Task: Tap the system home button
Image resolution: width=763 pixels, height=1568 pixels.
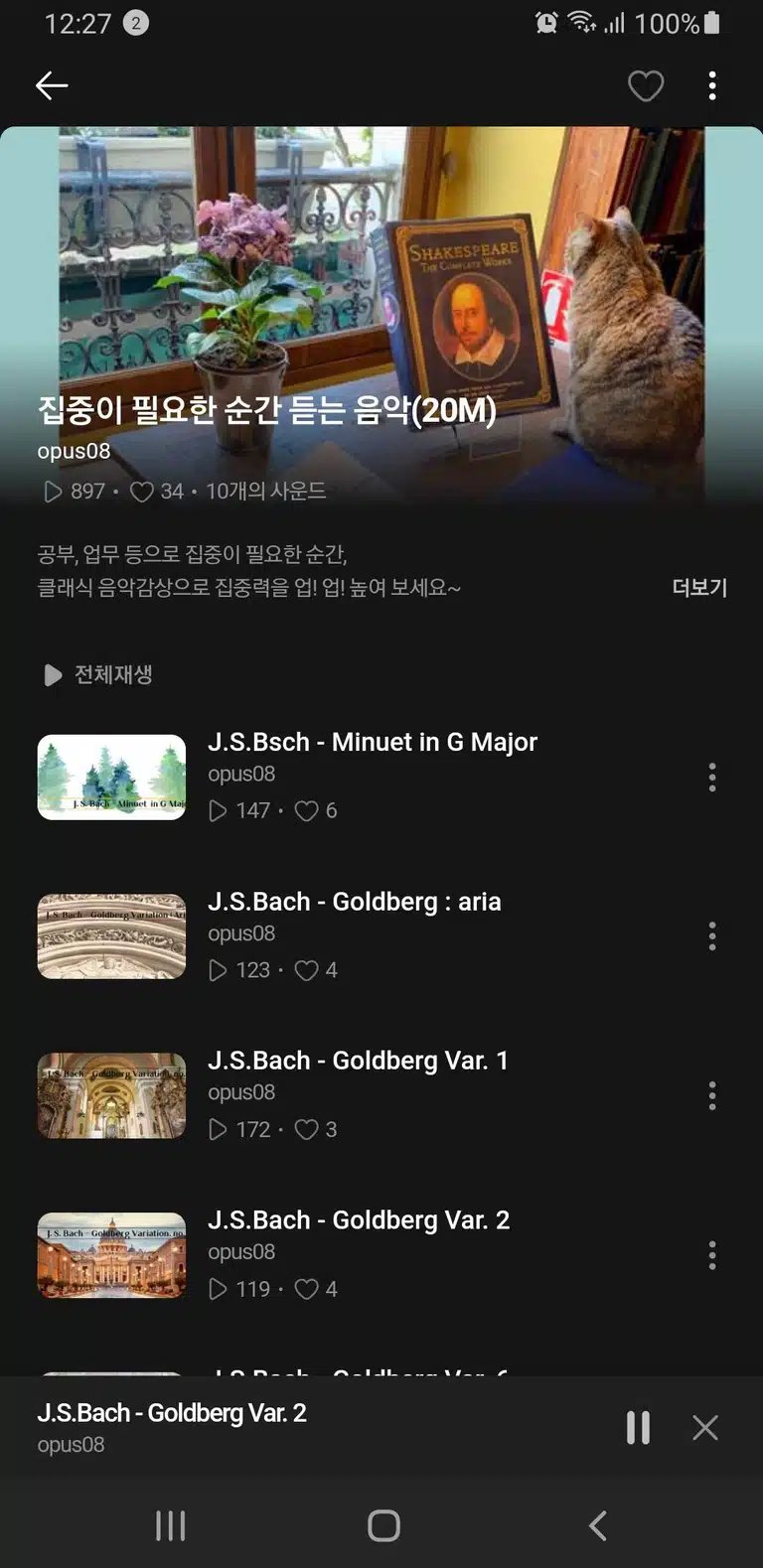Action: point(383,1525)
